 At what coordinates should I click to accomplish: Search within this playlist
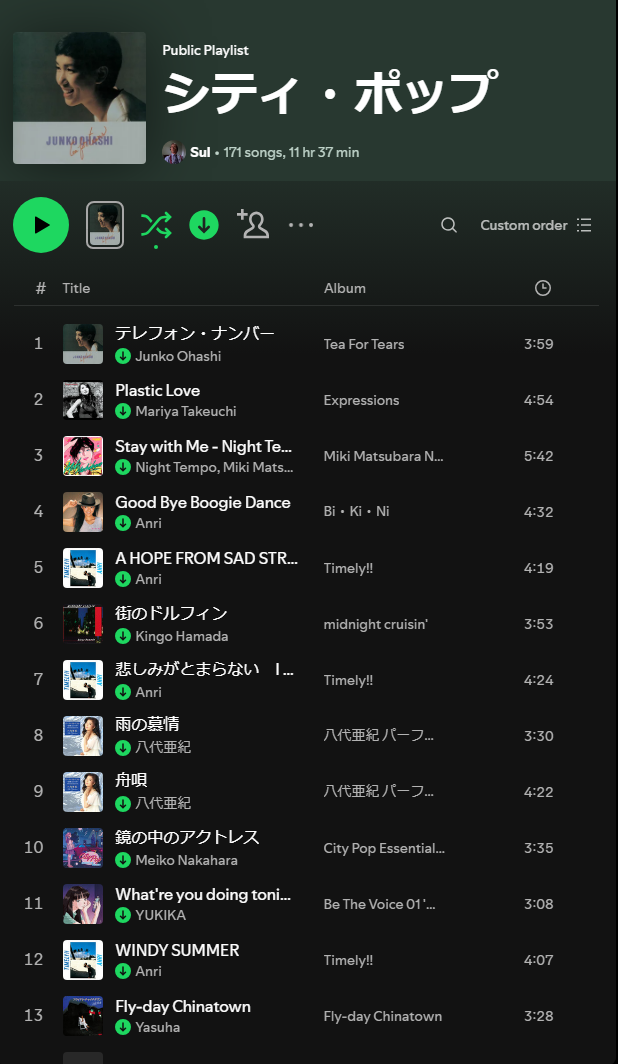click(x=449, y=225)
